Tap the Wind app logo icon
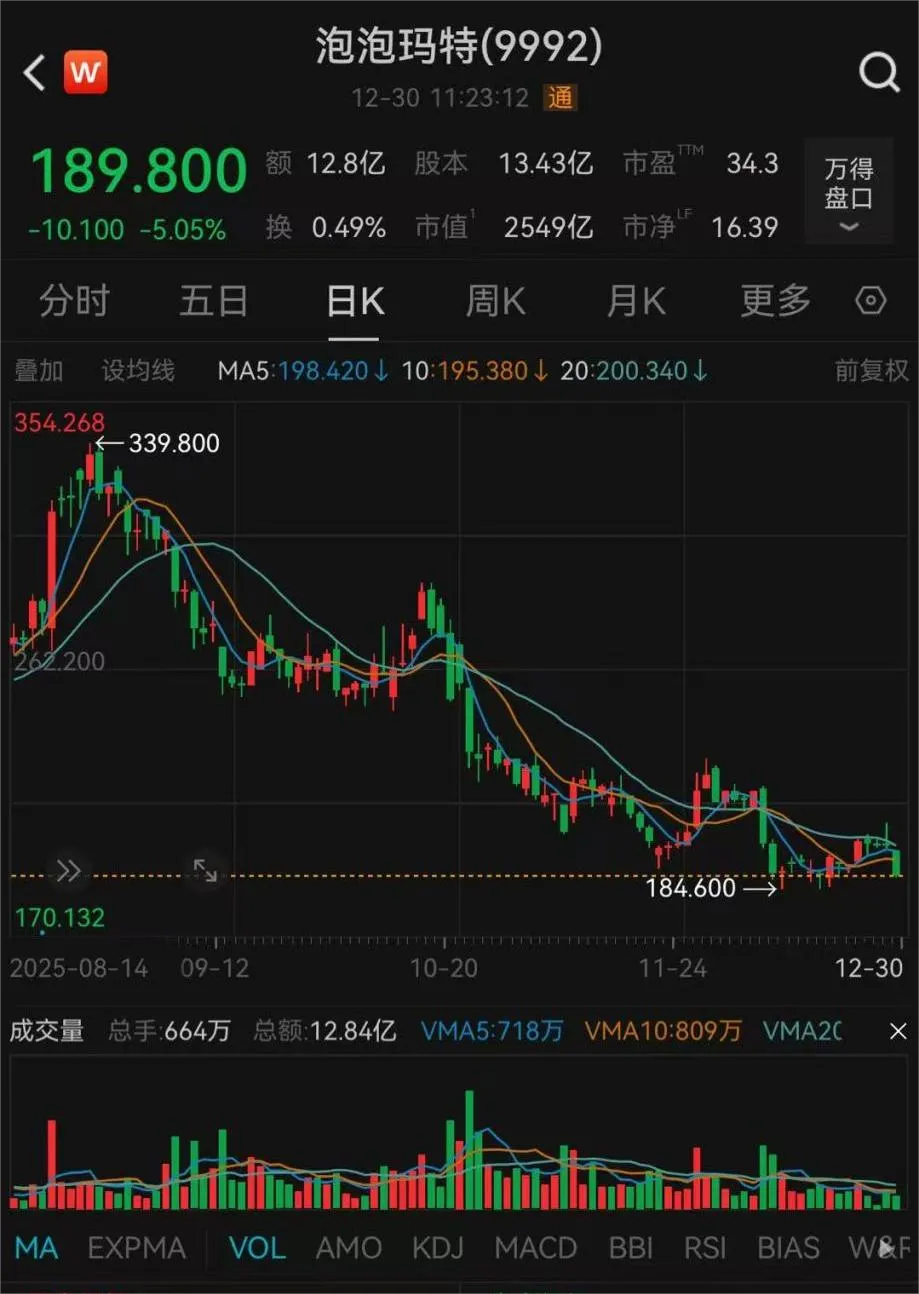919x1294 pixels. [x=85, y=72]
